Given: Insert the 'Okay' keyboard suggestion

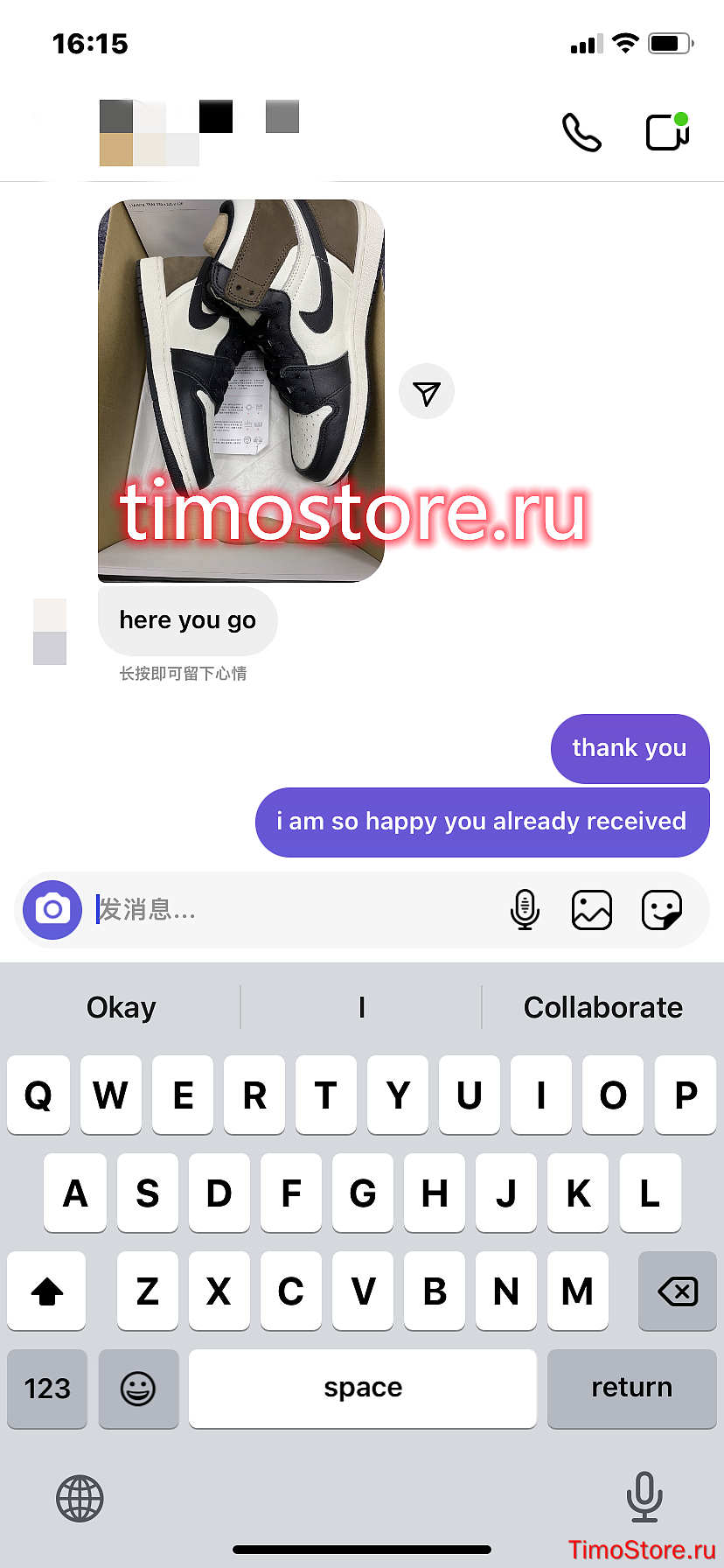Looking at the screenshot, I should tap(122, 1007).
